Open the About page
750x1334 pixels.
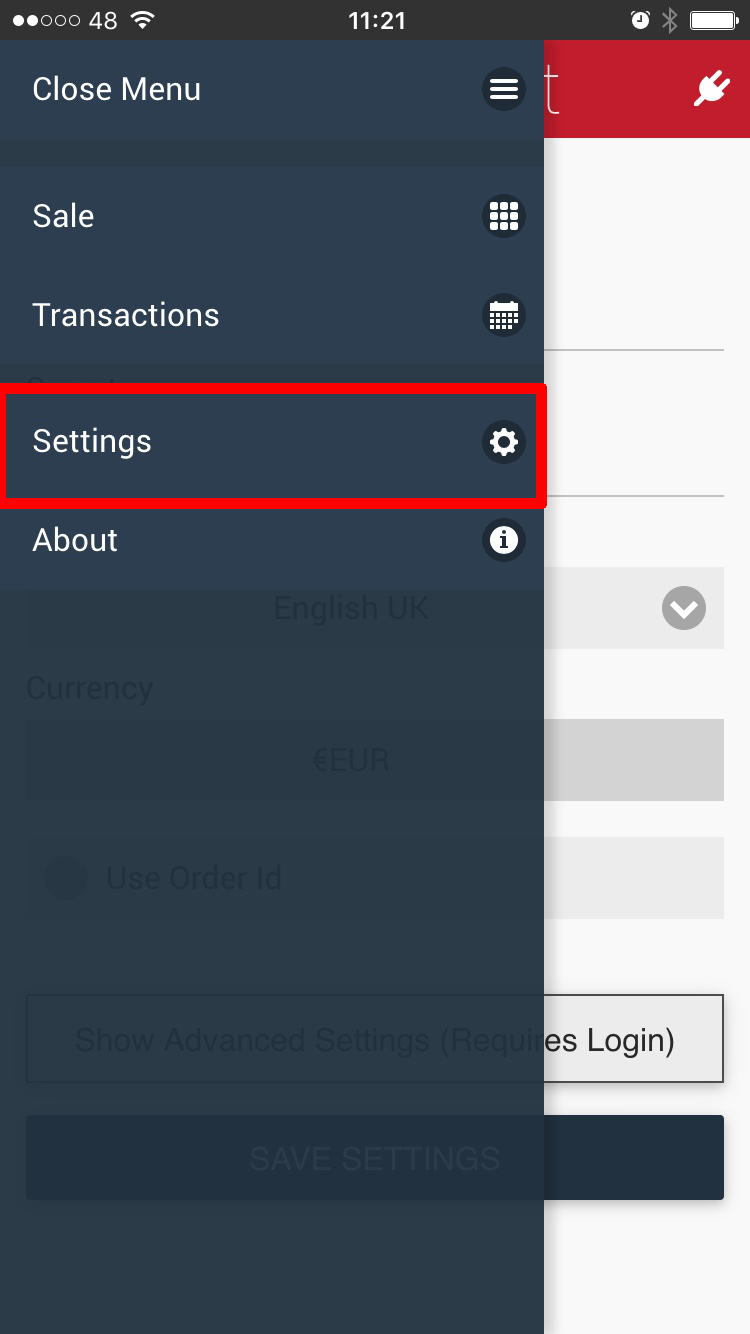click(x=272, y=540)
